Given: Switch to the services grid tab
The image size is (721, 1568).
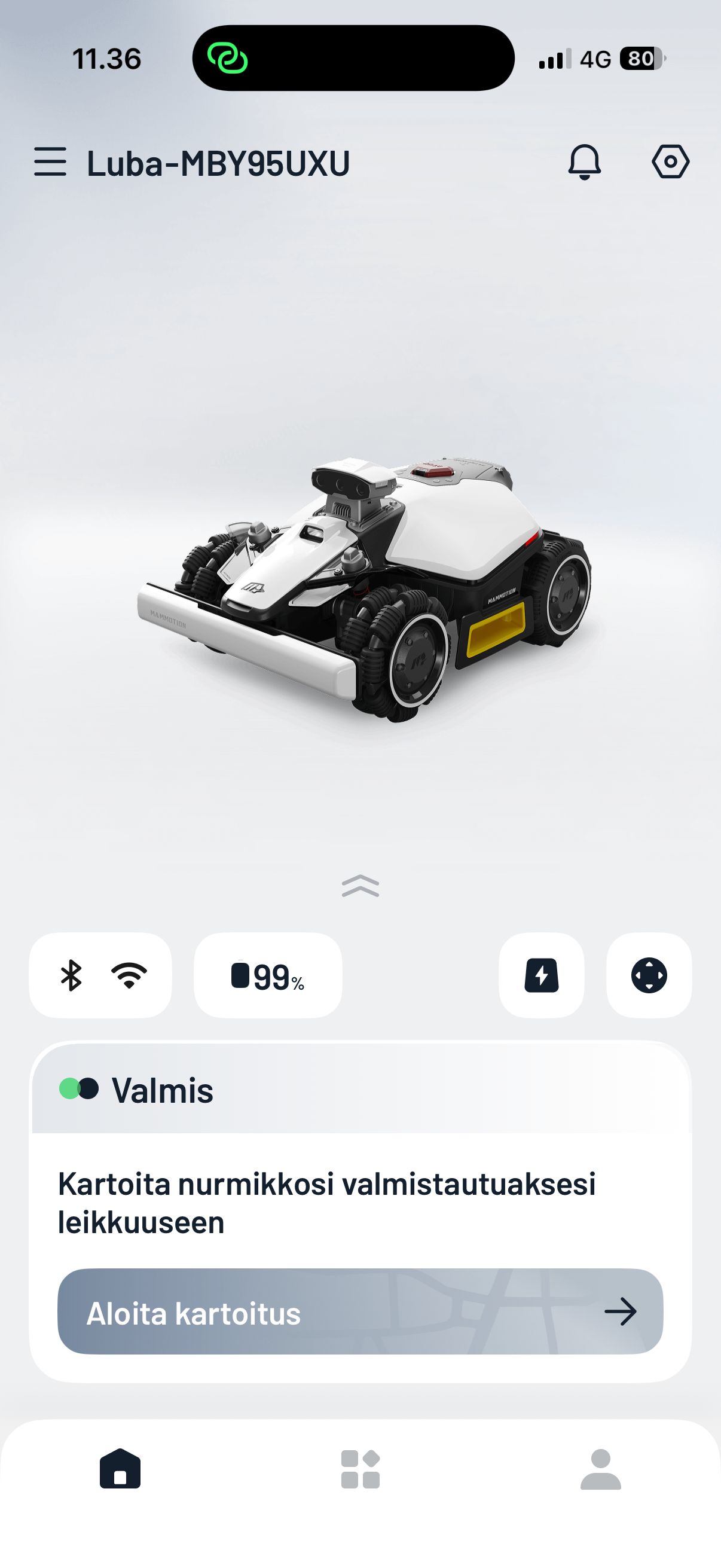Looking at the screenshot, I should coord(360,1469).
